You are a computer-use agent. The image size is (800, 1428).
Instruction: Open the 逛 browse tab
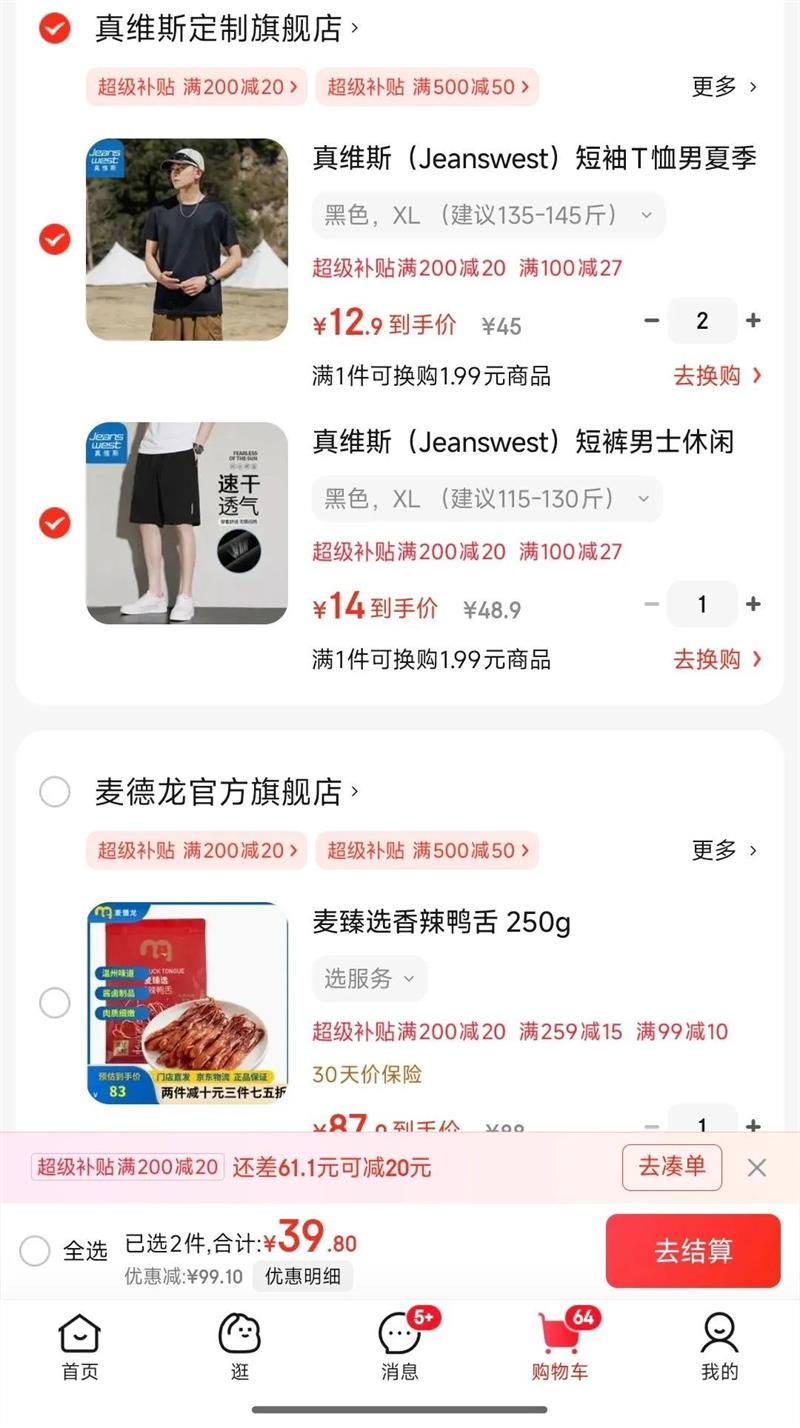click(x=240, y=1346)
